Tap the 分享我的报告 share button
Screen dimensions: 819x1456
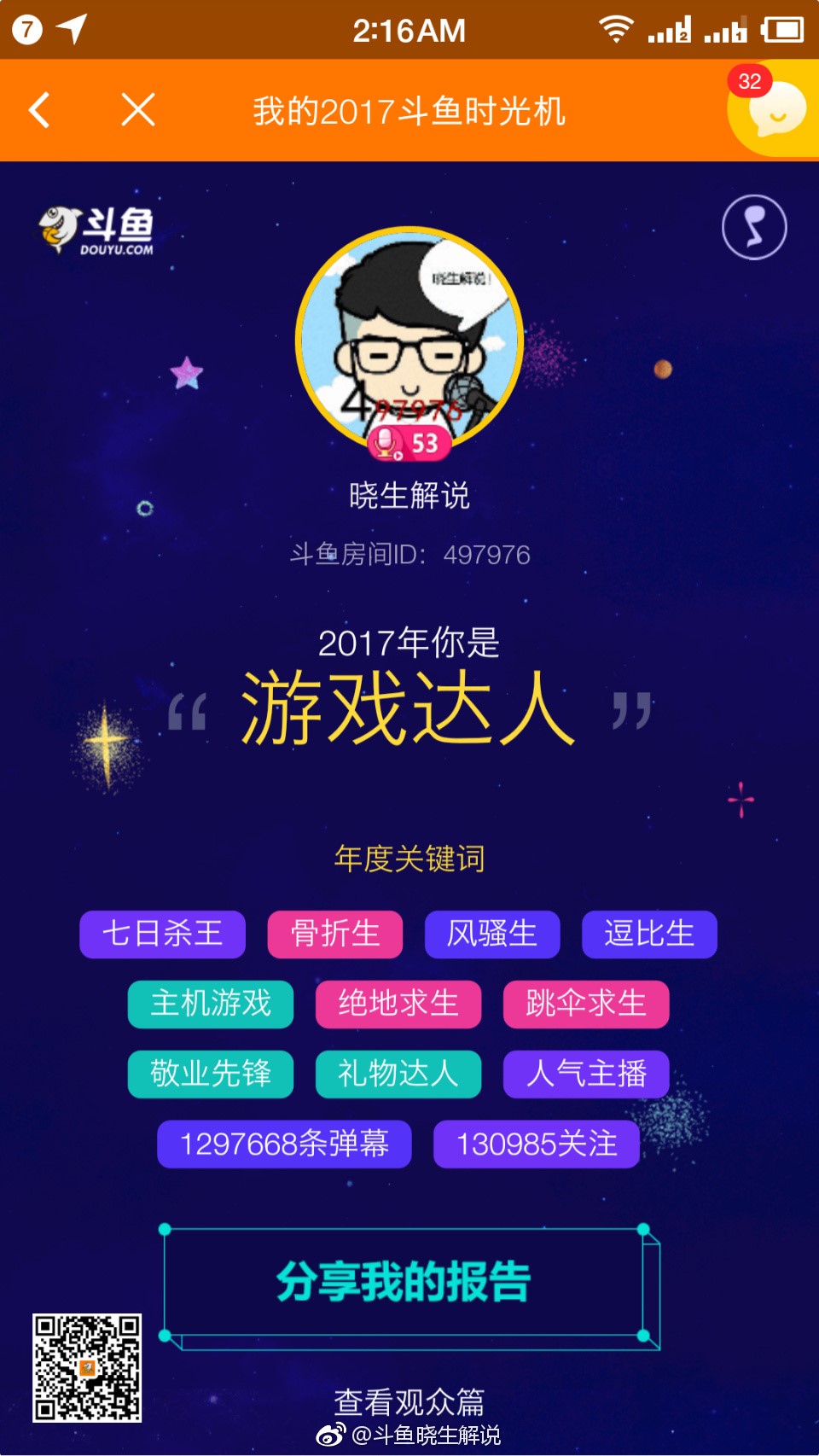click(404, 1282)
